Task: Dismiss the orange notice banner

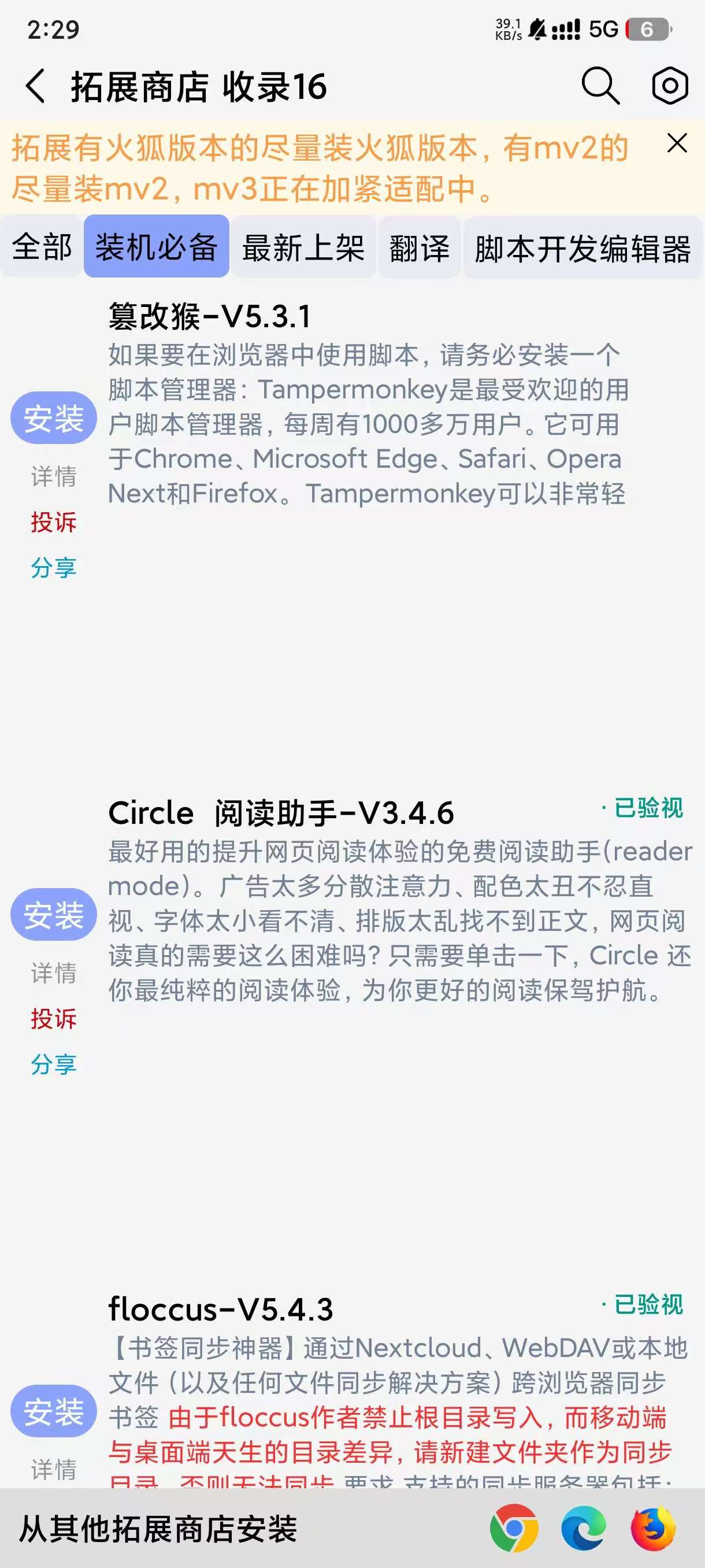Action: point(677,143)
